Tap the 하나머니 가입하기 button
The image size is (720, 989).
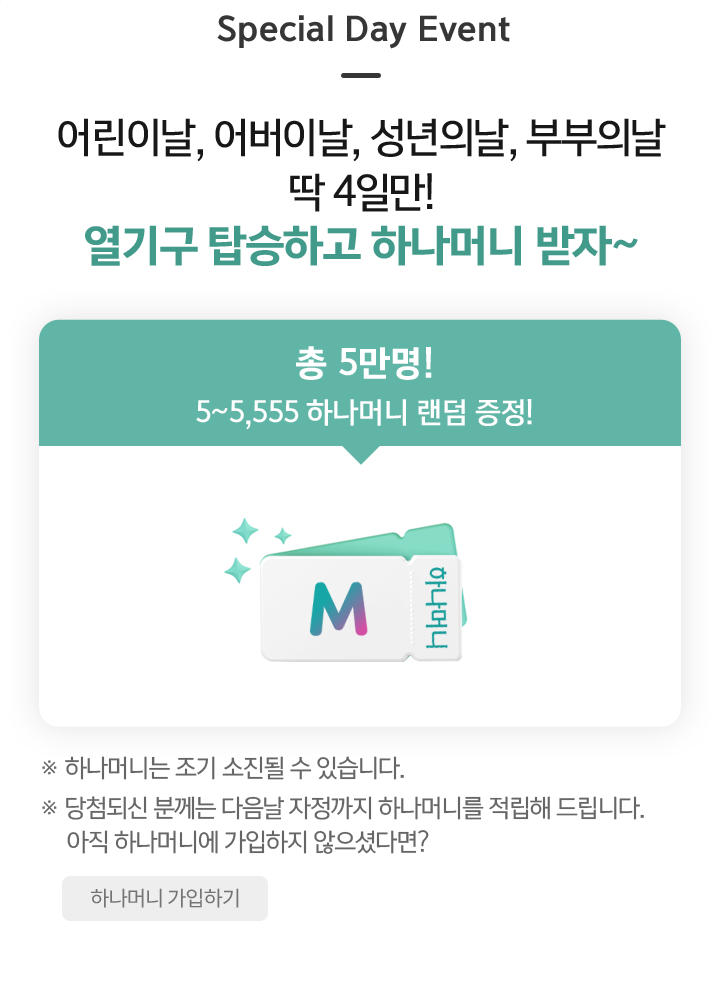pos(165,898)
